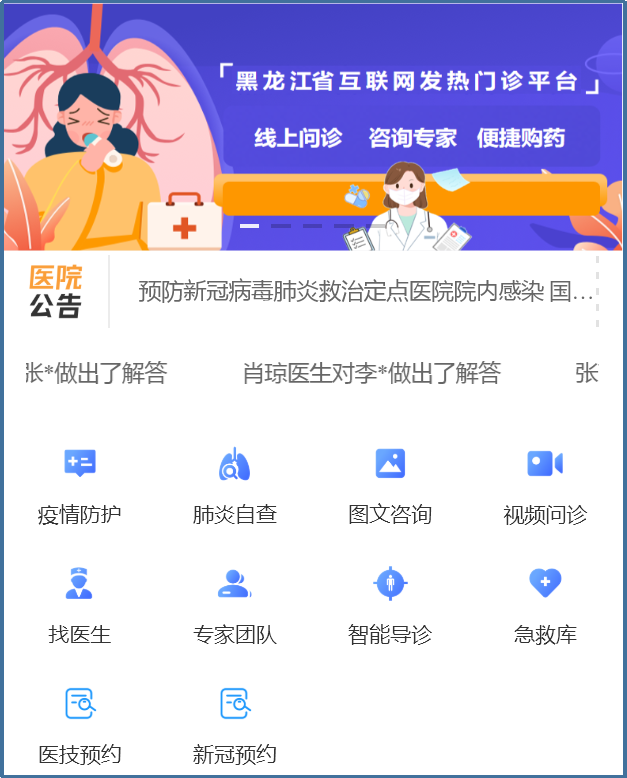Image resolution: width=627 pixels, height=778 pixels.
Task: Start a 图文咨询 consultation
Action: coord(390,486)
